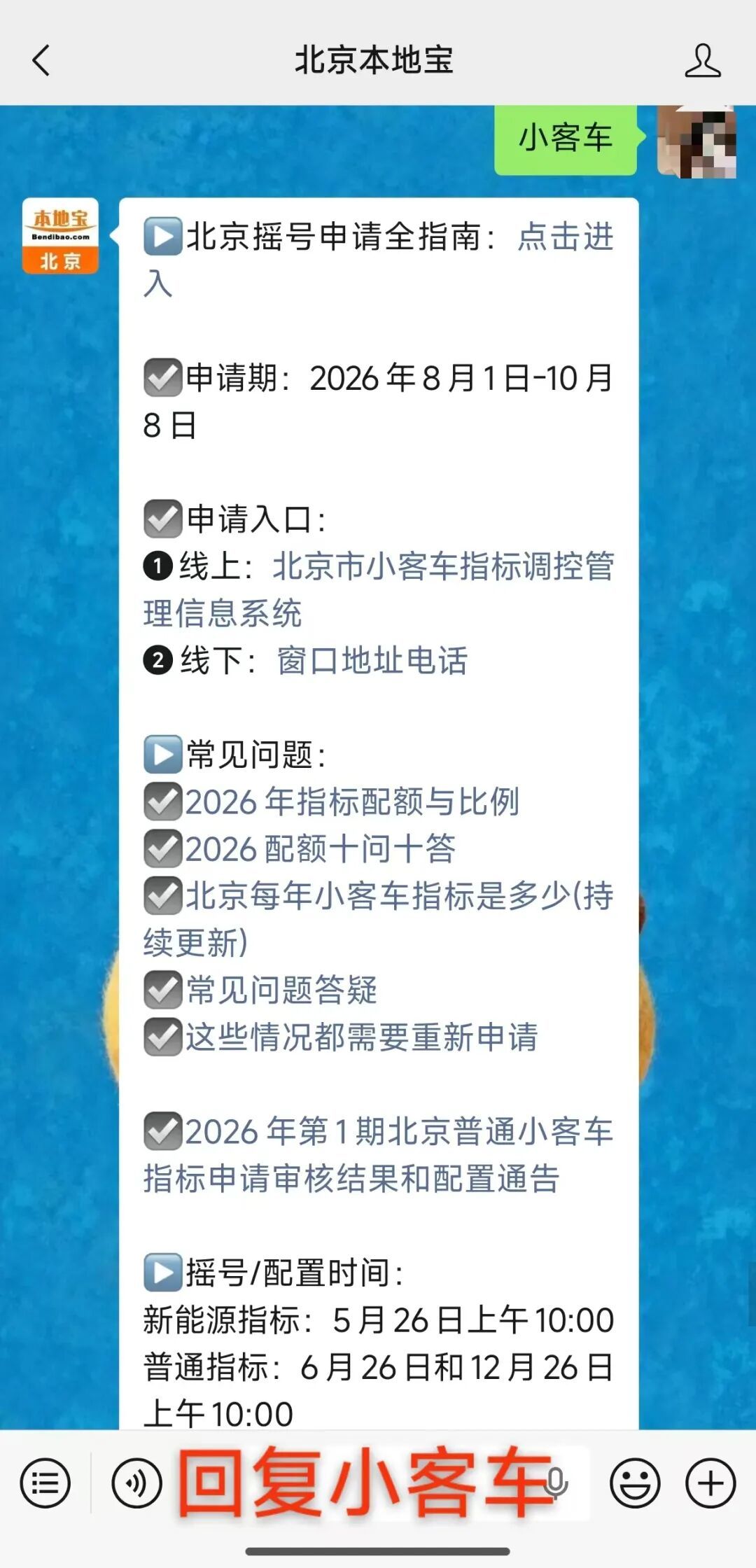This screenshot has width=756, height=1568.
Task: Open 2026年指标配额与比例 link
Action: click(352, 801)
